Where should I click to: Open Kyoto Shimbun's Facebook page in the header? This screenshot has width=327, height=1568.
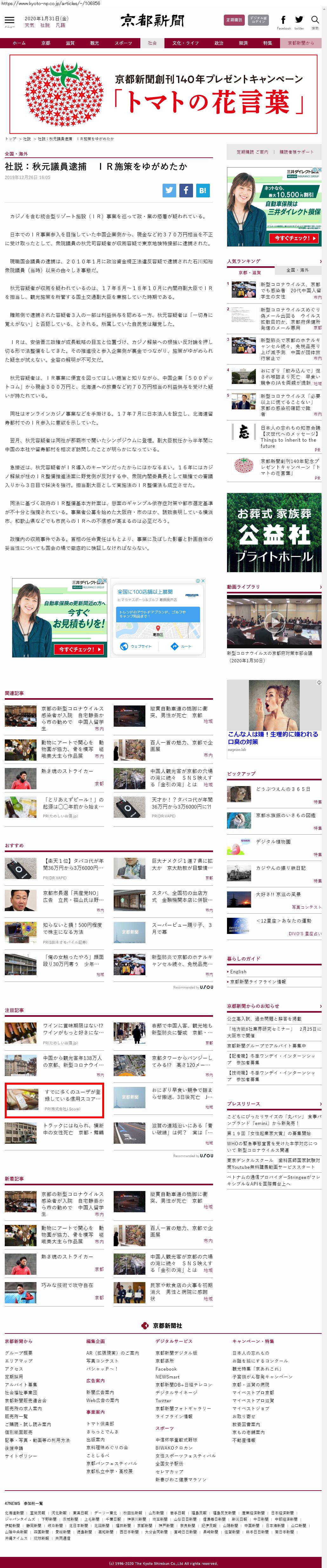point(283,21)
